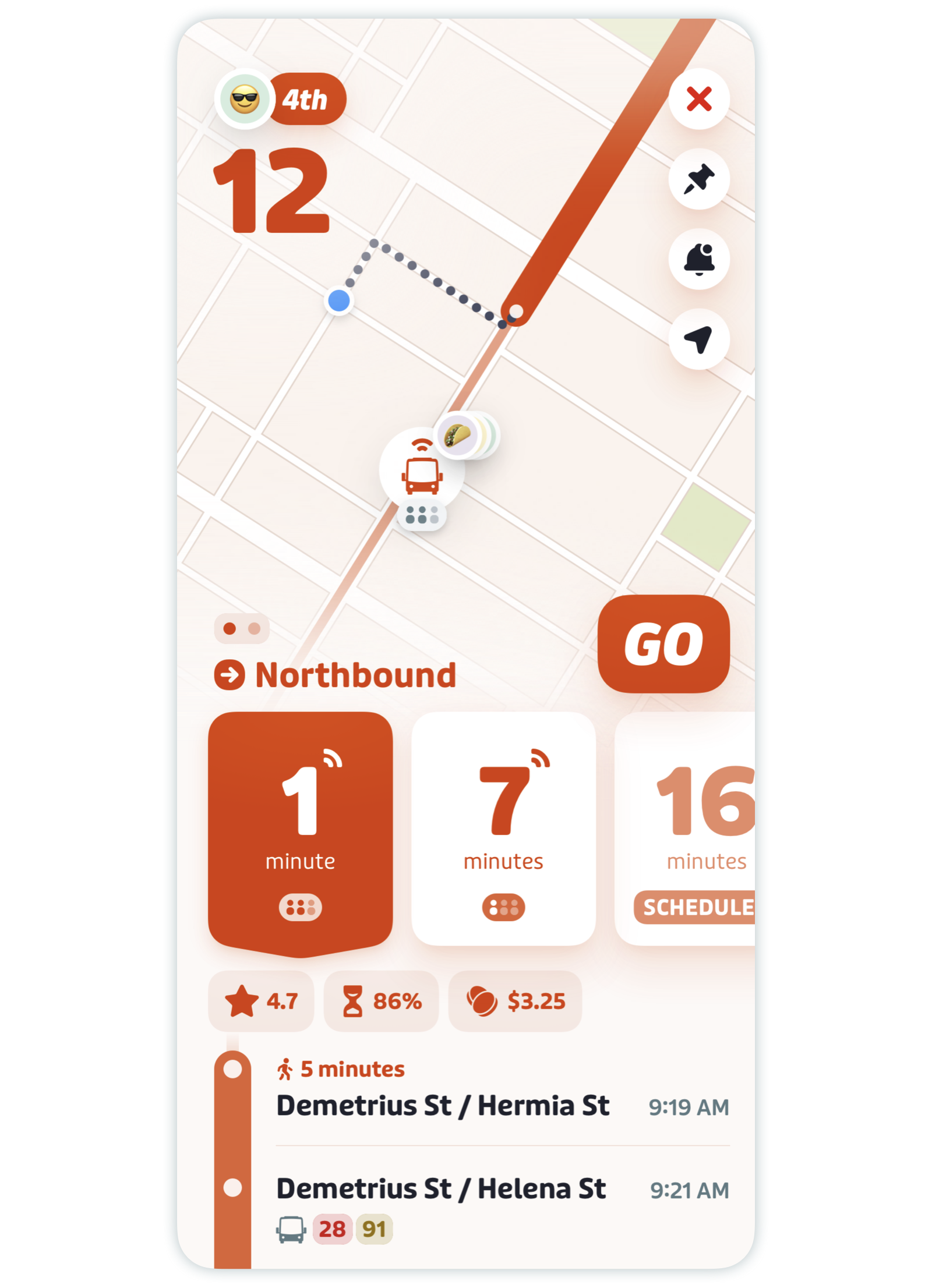Tap the direction page indicator dots
The image size is (932, 1288).
pos(242,629)
